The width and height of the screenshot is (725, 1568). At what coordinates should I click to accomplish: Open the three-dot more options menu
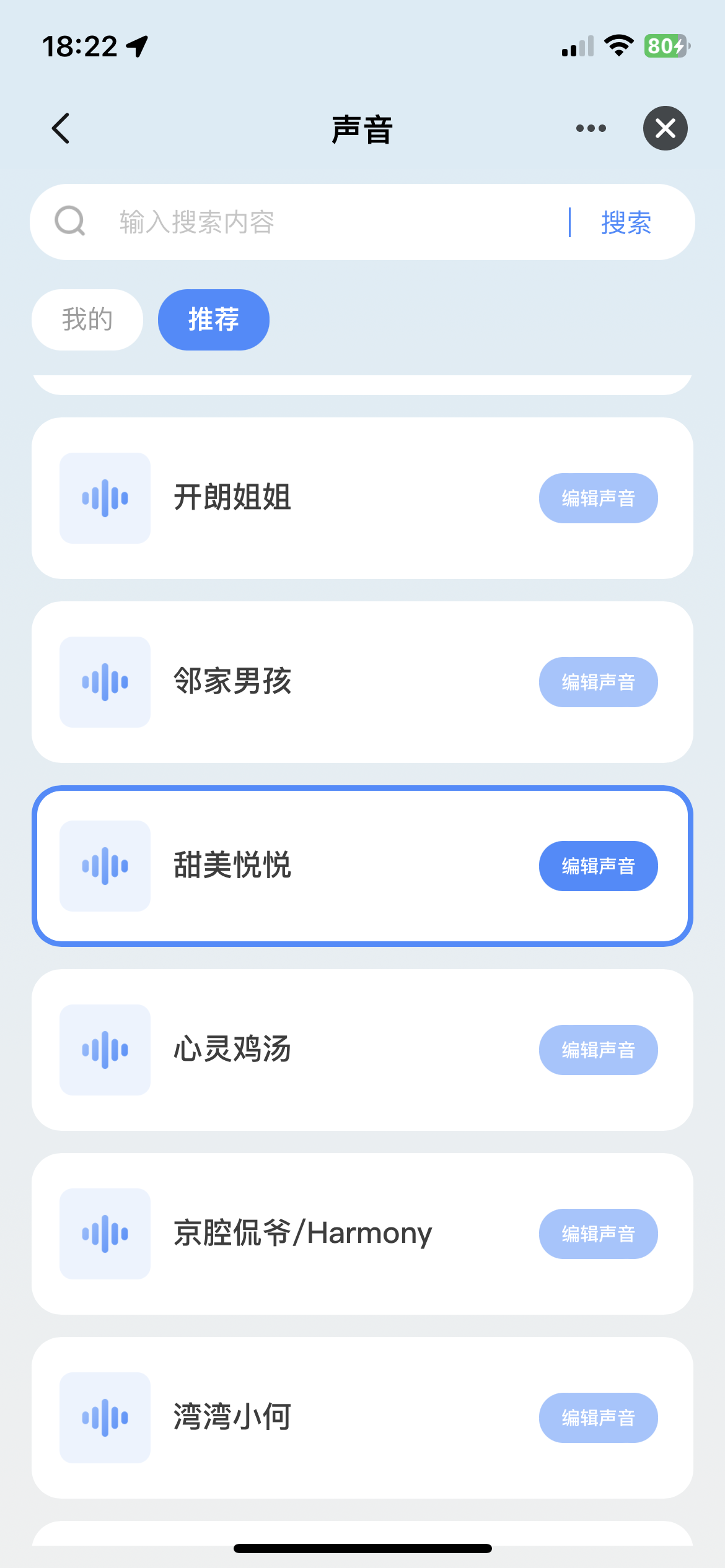tap(591, 129)
